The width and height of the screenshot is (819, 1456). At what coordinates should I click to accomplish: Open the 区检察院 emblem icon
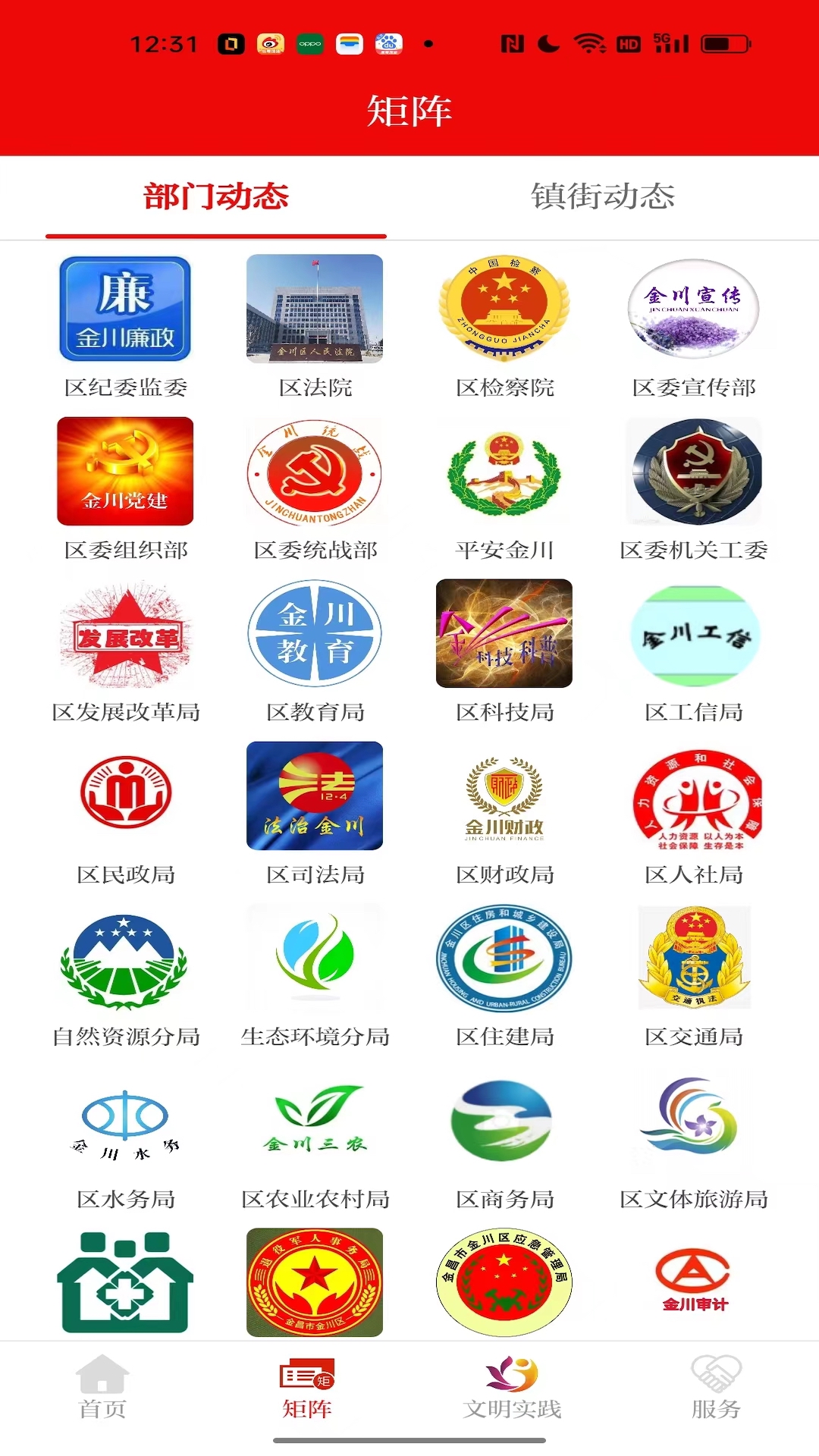(504, 307)
